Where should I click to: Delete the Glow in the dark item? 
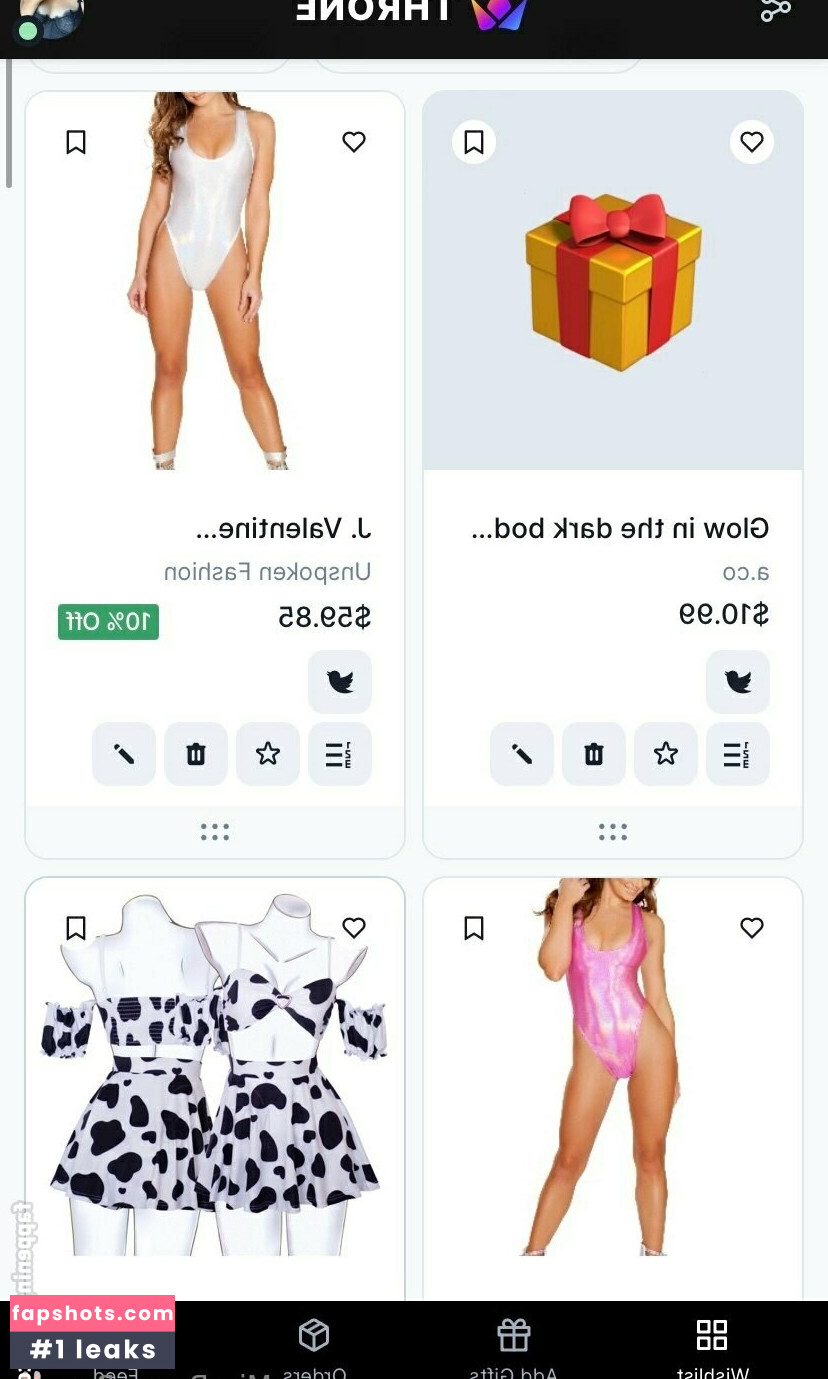pos(594,754)
